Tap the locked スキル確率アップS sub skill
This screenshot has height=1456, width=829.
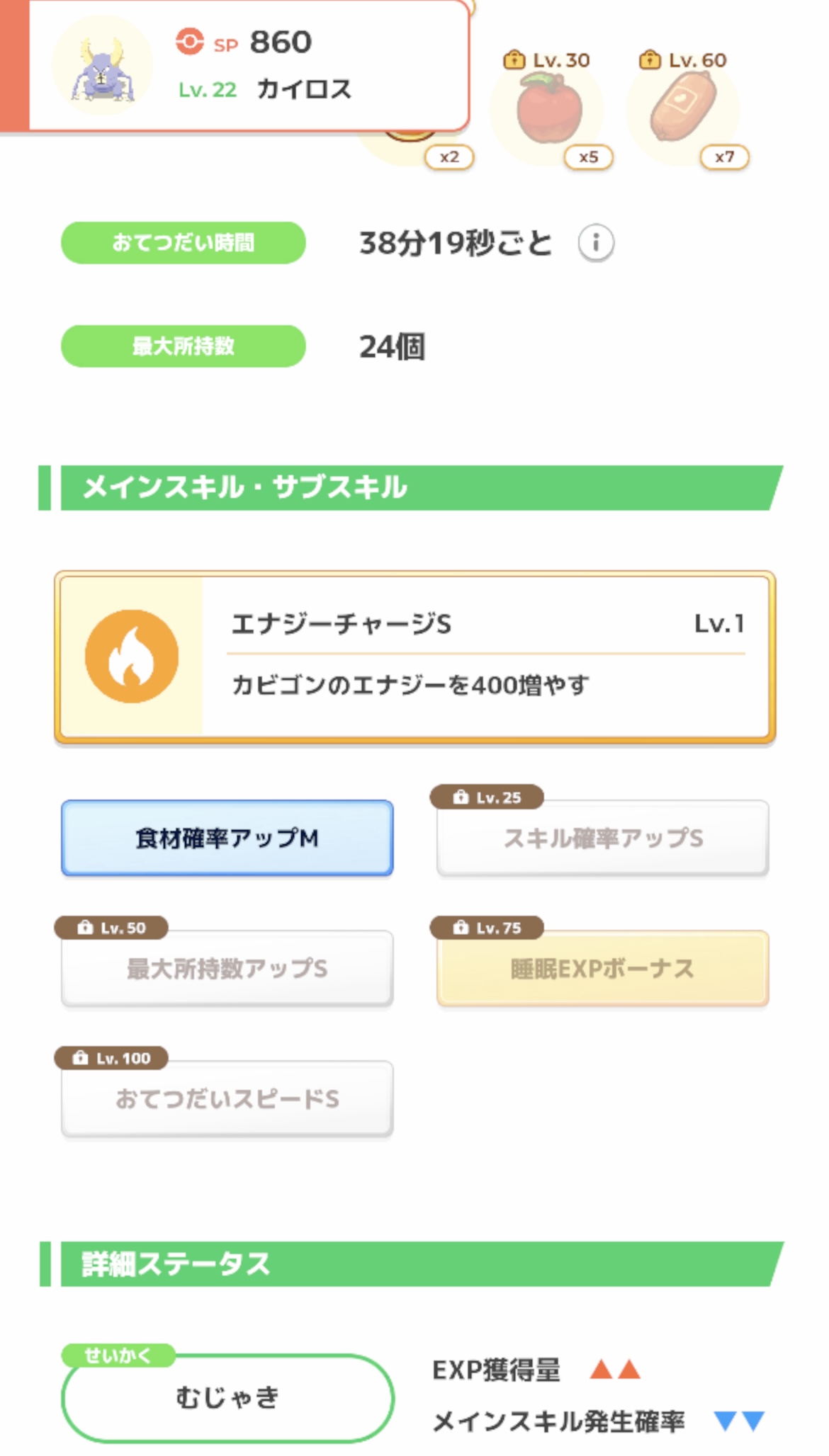coord(603,838)
